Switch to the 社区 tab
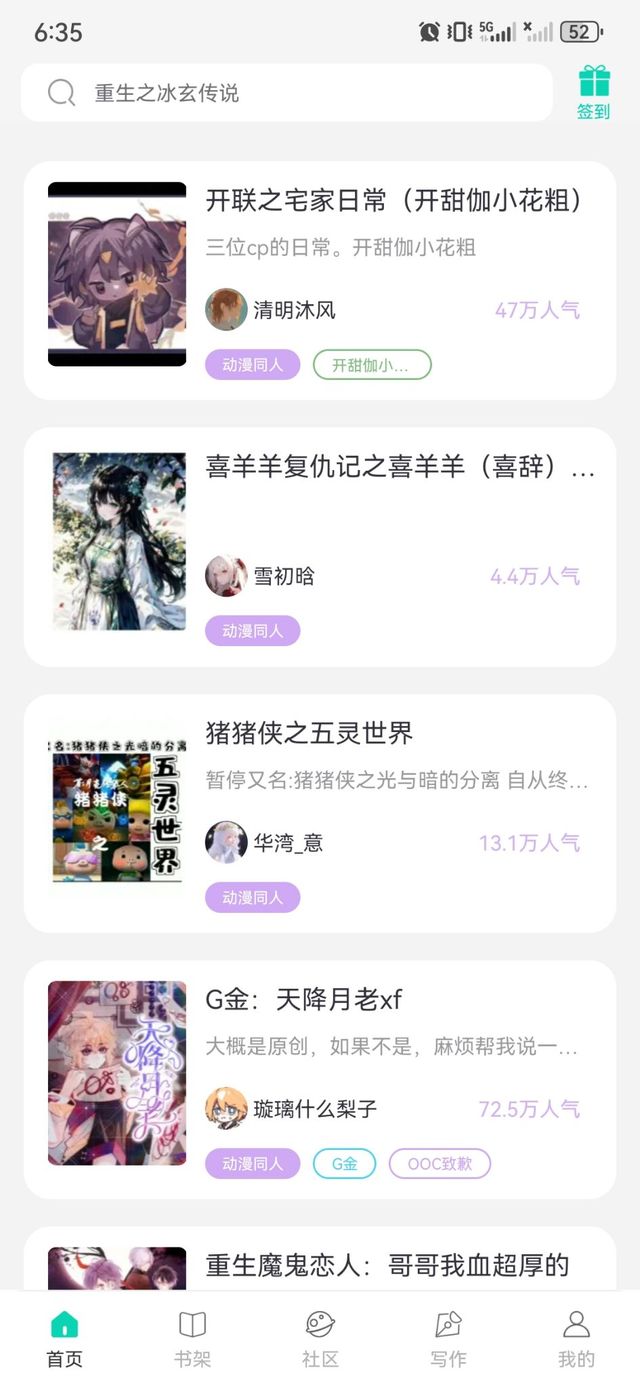This screenshot has height=1387, width=640. (320, 1339)
